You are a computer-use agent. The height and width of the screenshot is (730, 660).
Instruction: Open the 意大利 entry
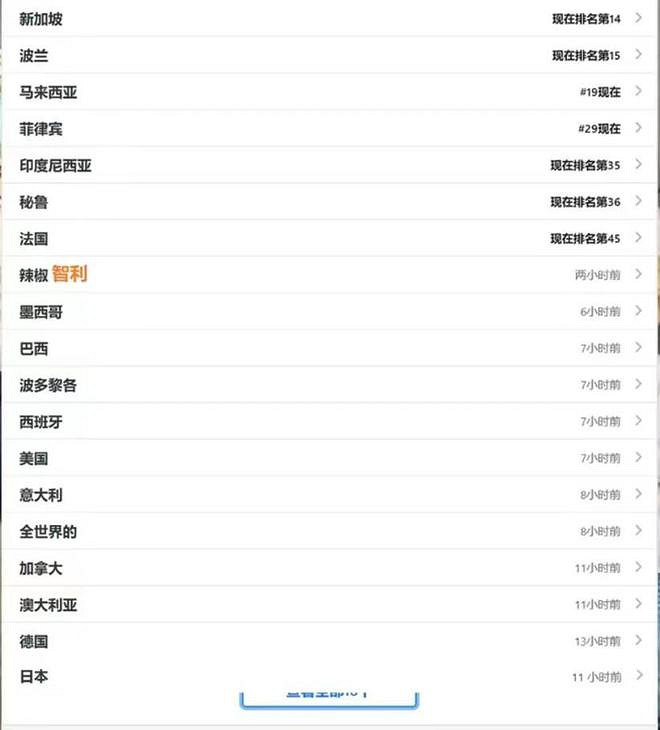[330, 495]
